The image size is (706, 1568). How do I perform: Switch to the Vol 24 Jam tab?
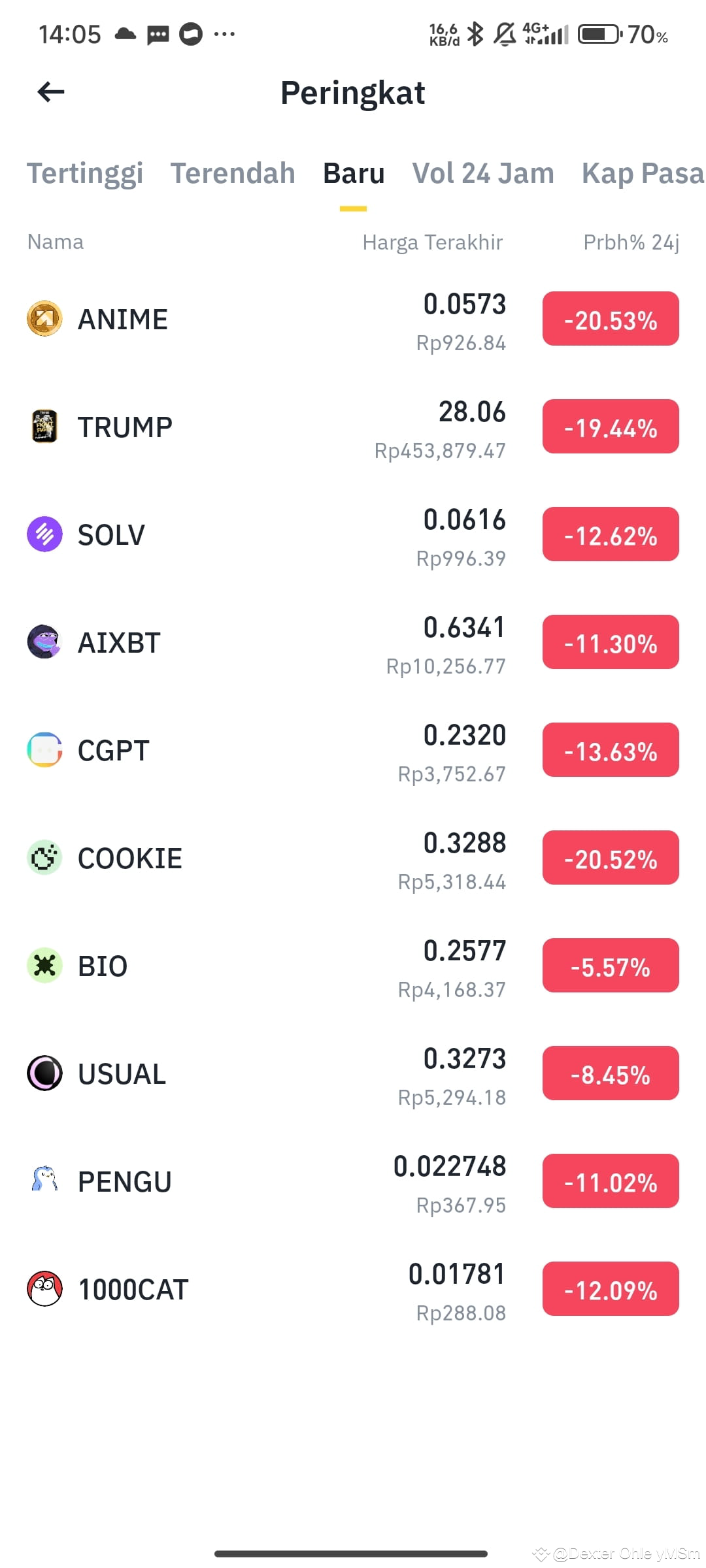pos(482,174)
